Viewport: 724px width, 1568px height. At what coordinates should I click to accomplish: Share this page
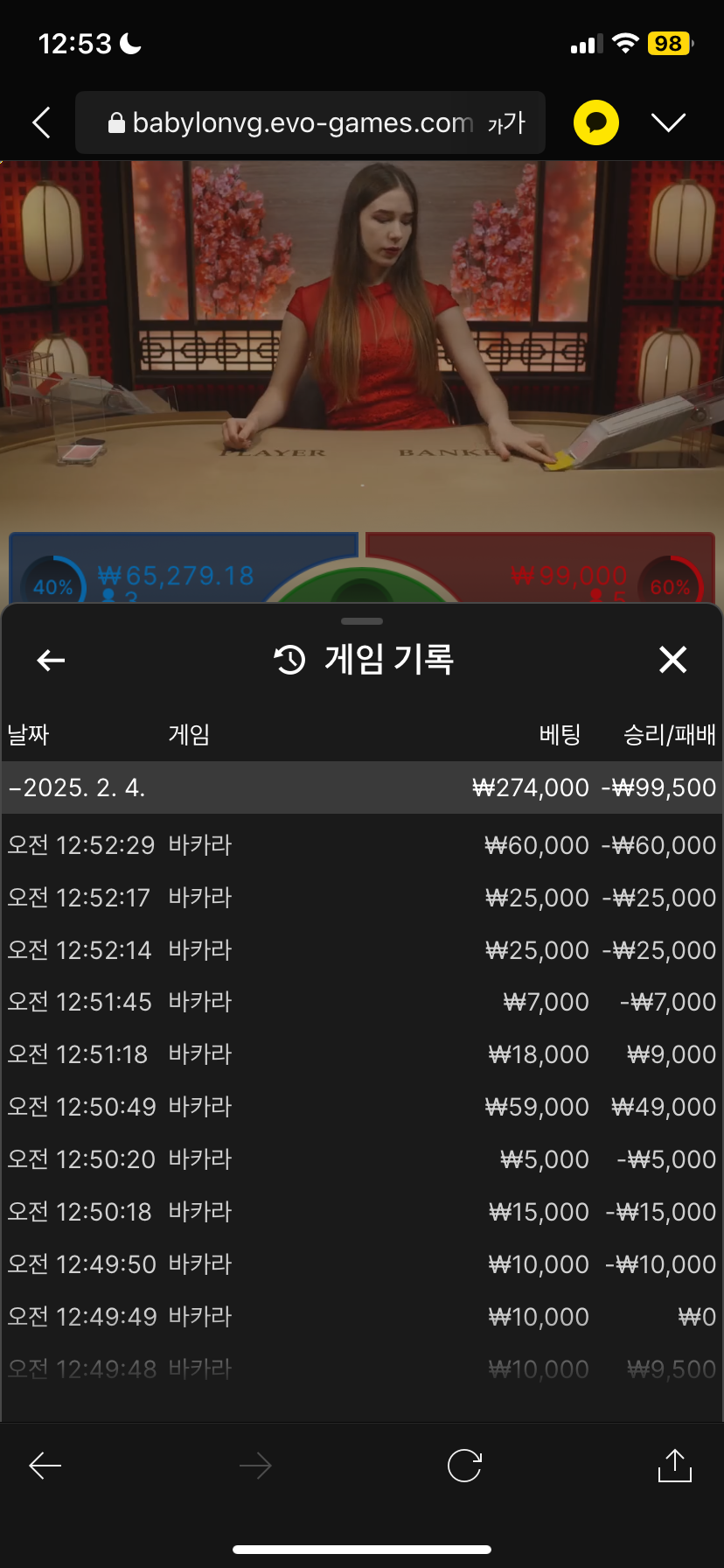point(674,1465)
